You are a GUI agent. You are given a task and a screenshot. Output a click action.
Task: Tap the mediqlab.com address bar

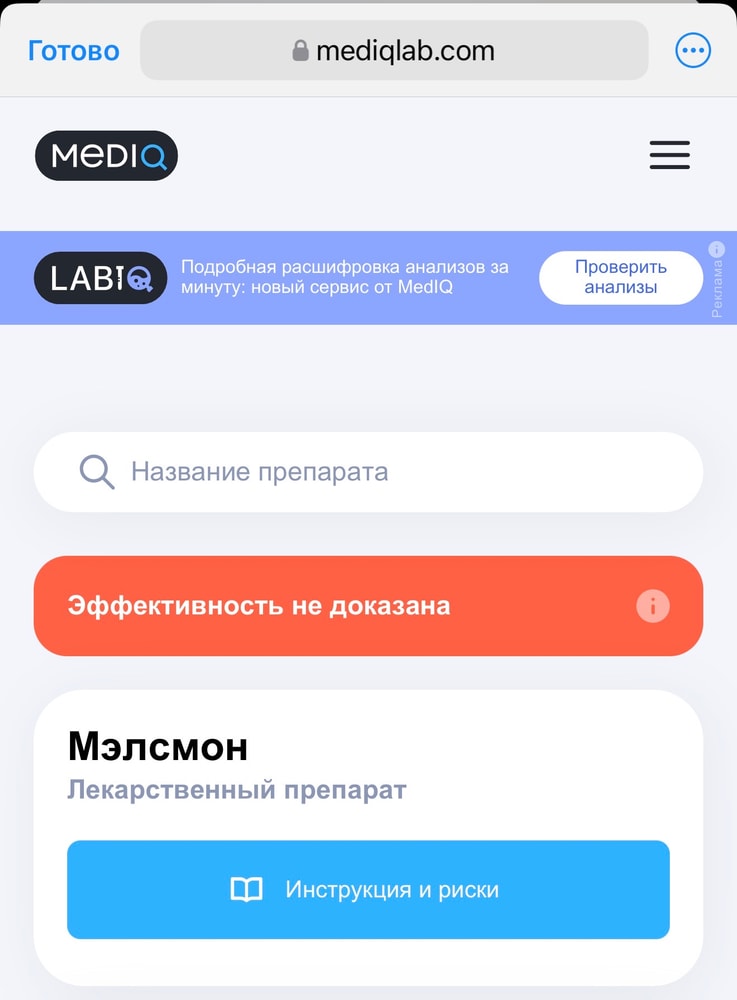click(x=394, y=50)
